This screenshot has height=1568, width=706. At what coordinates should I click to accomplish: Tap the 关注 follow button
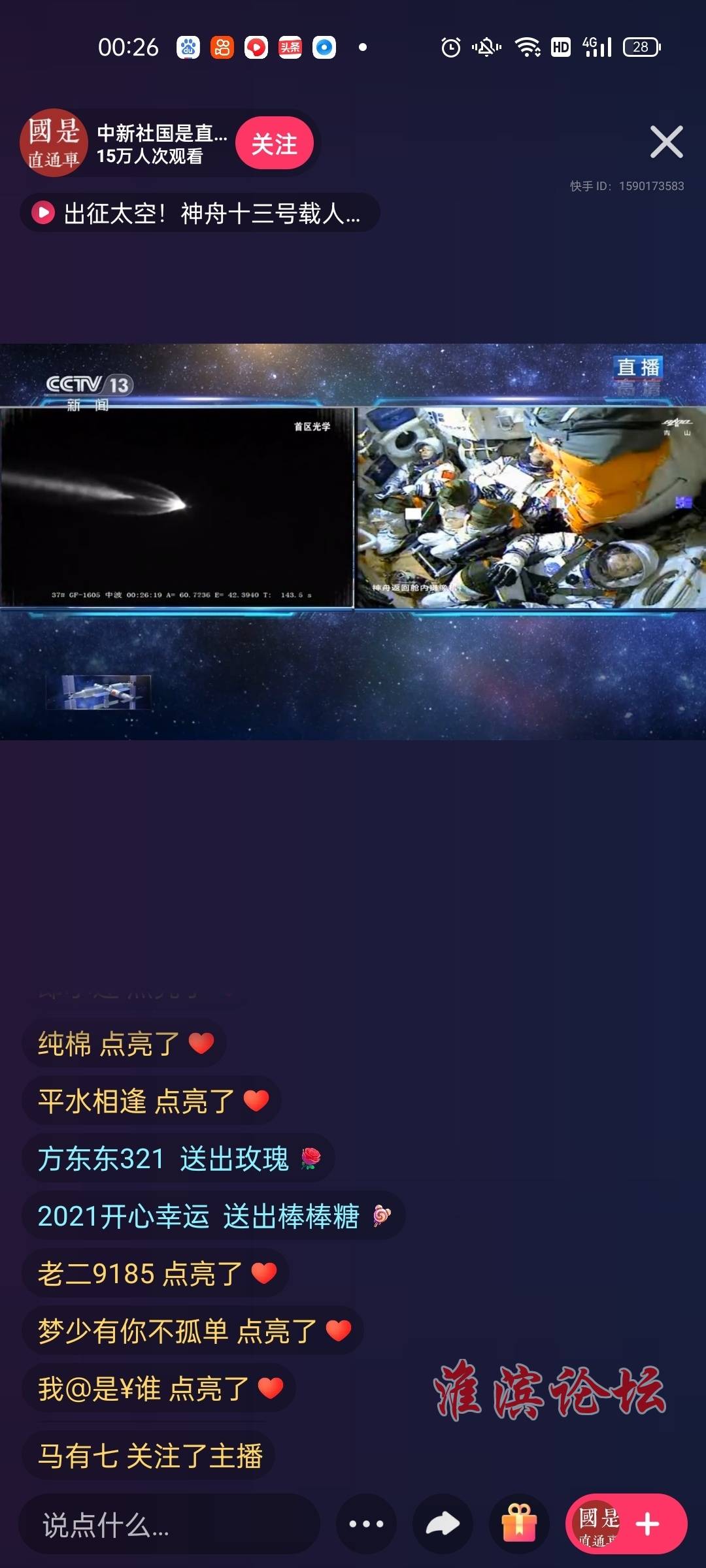click(x=274, y=144)
